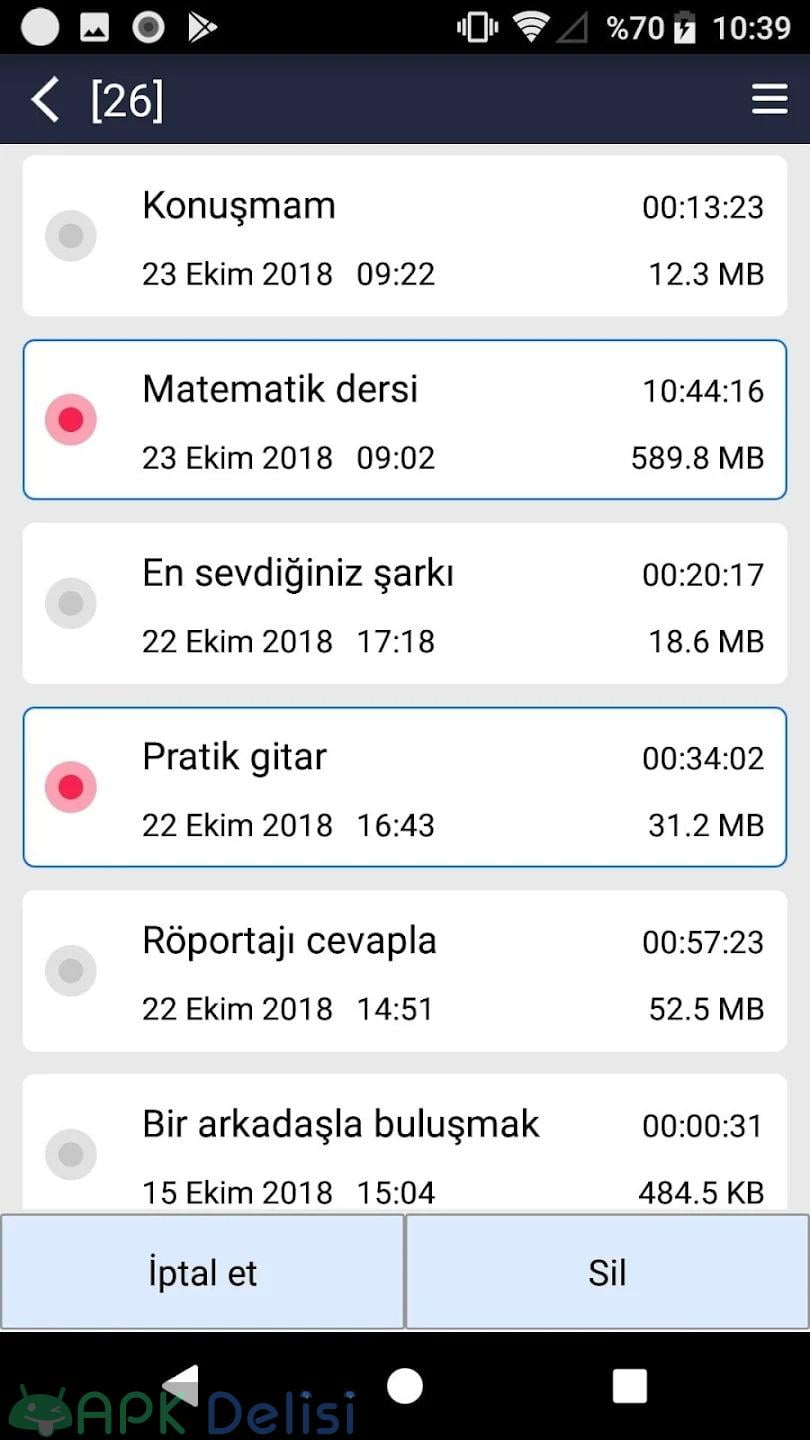Deselect the Pratik gitar recording
810x1440 pixels.
pyautogui.click(x=71, y=787)
